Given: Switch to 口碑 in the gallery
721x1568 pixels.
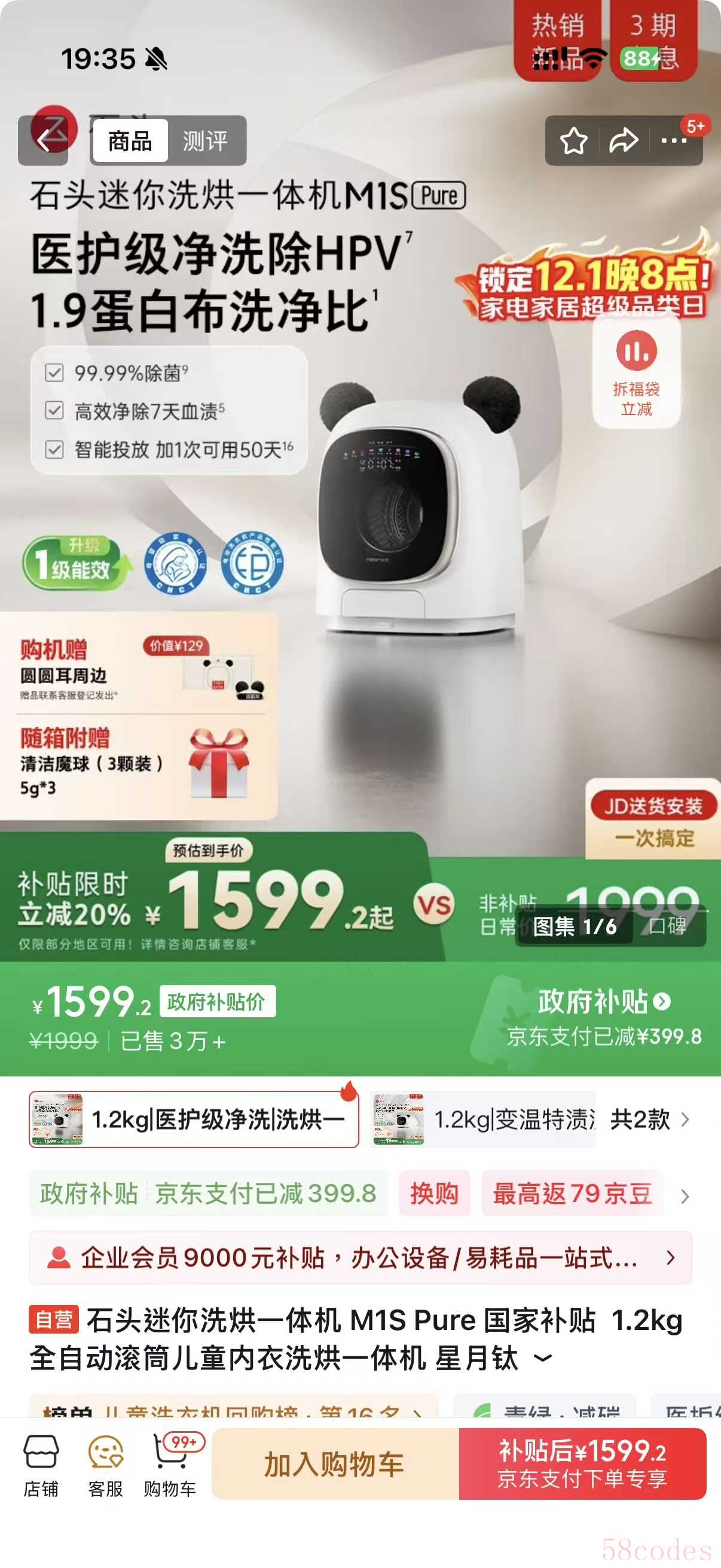Looking at the screenshot, I should click(667, 926).
